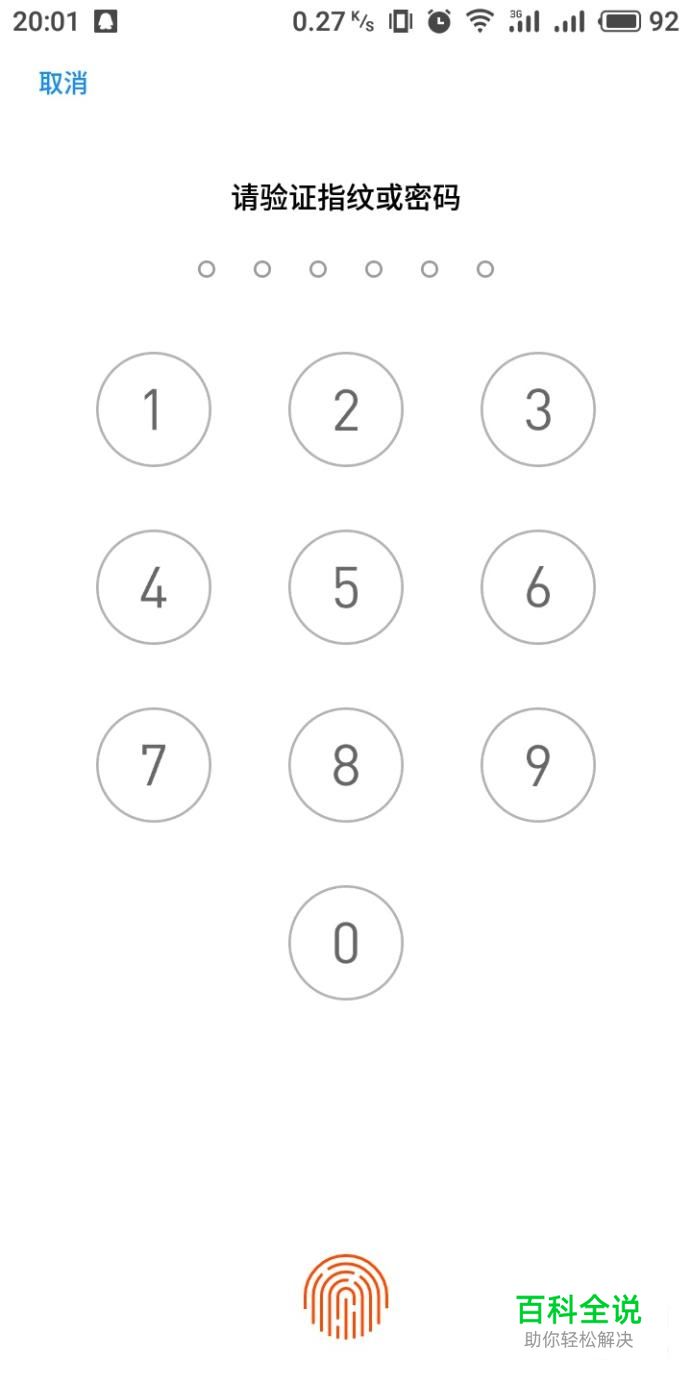Enter digit 2 on the keypad

tap(346, 410)
